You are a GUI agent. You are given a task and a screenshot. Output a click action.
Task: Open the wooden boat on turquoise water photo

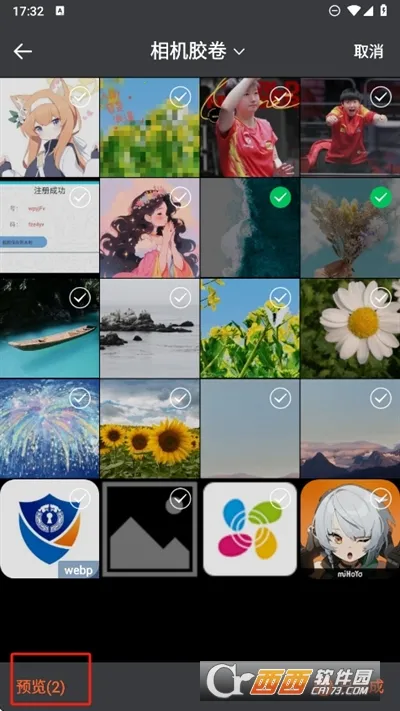[x=49, y=328]
